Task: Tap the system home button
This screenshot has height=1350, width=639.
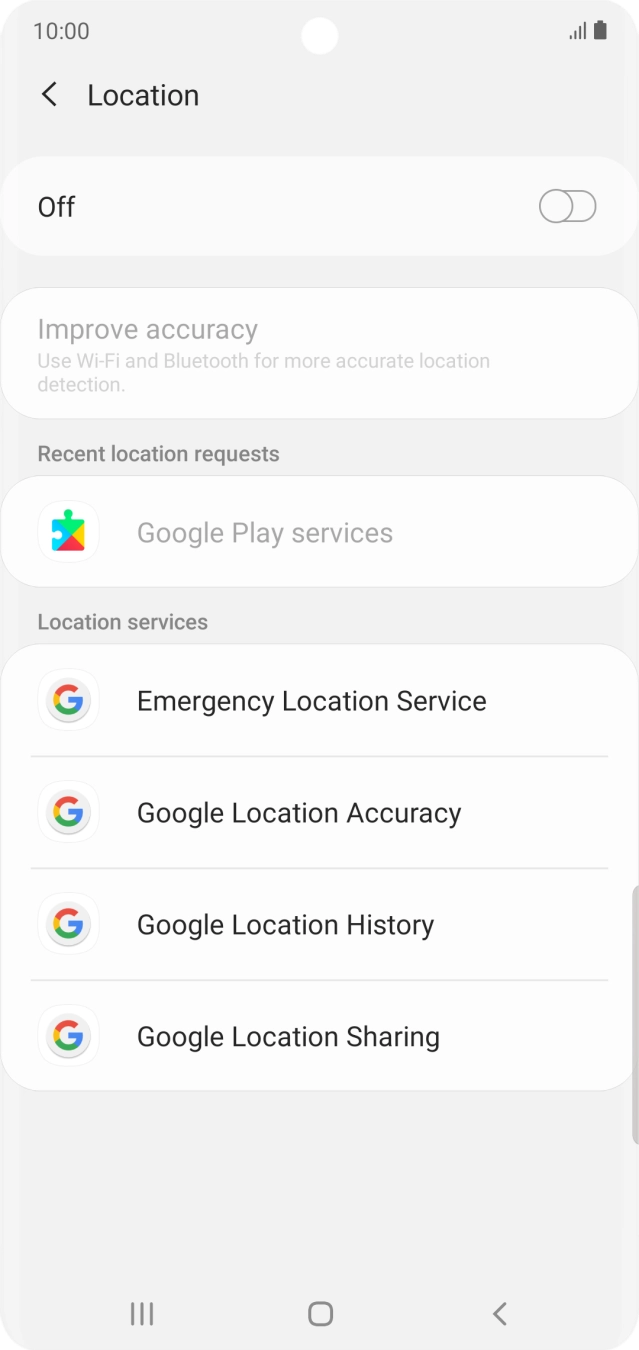Action: [x=320, y=1313]
